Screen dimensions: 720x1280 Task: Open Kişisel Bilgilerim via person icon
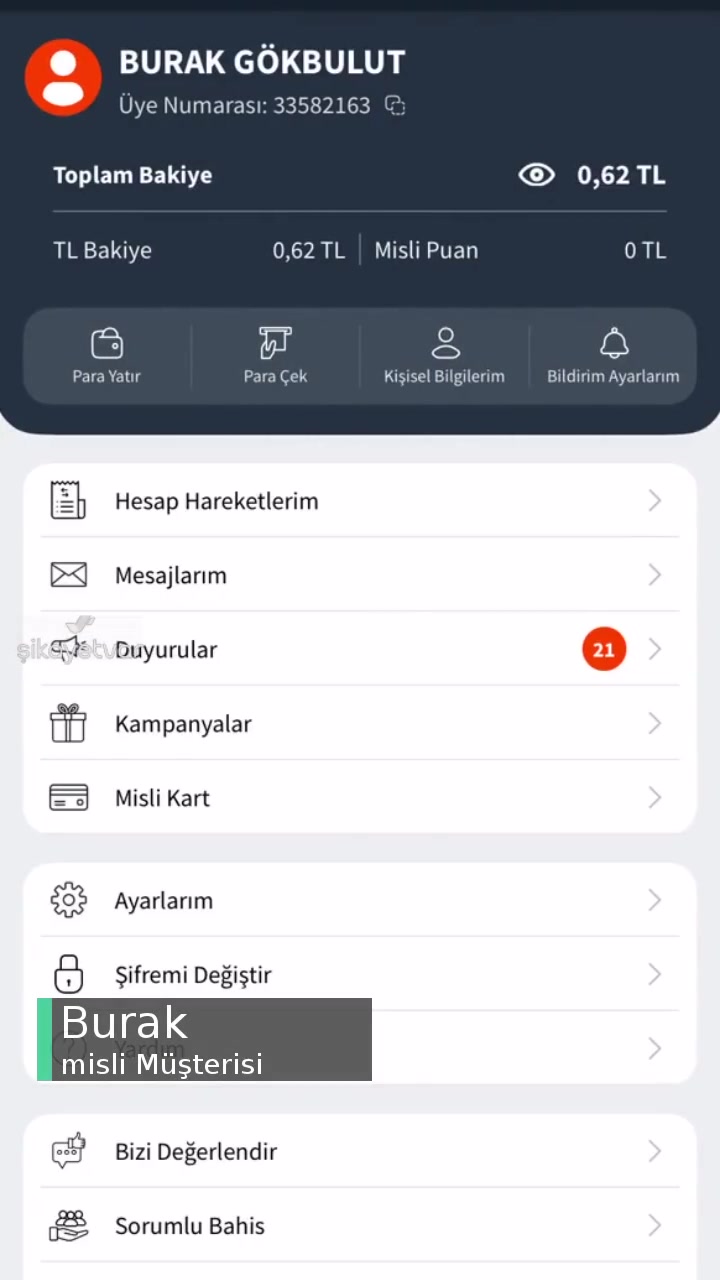click(x=444, y=341)
